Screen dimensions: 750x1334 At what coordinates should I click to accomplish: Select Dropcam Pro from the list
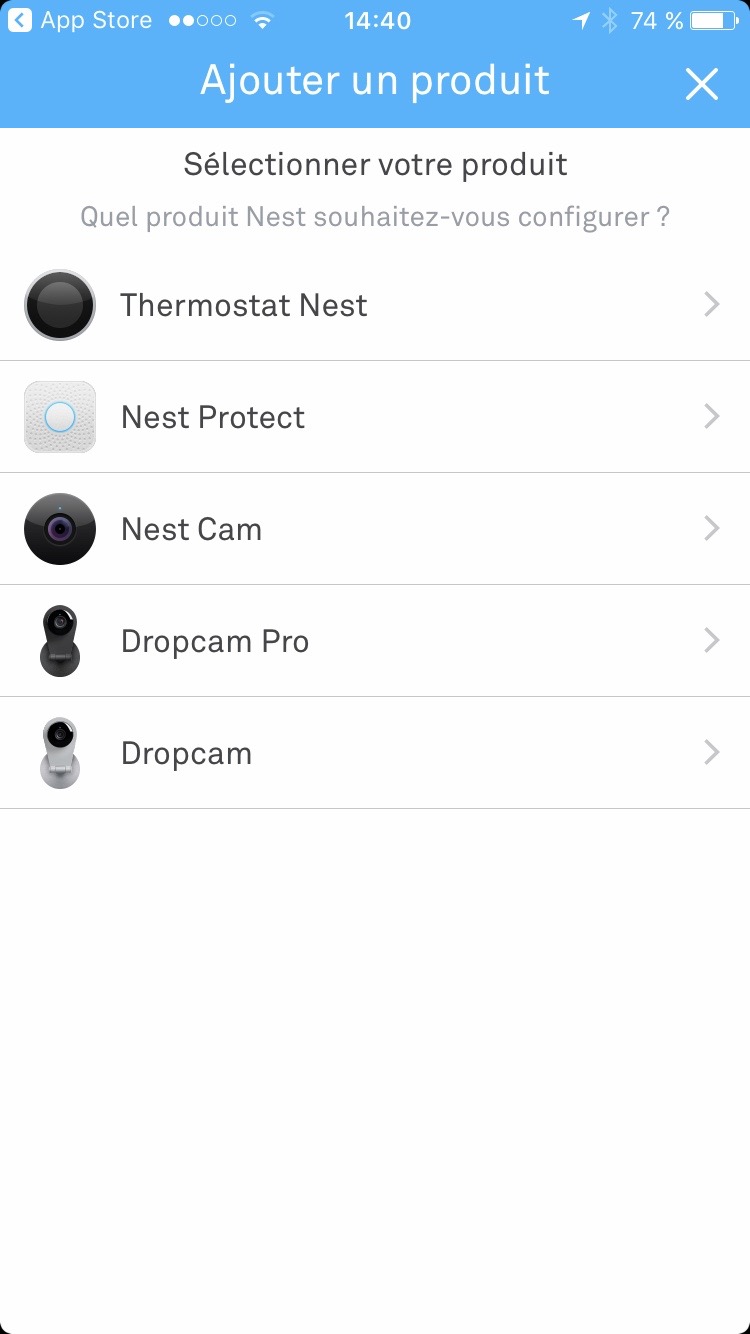374,641
